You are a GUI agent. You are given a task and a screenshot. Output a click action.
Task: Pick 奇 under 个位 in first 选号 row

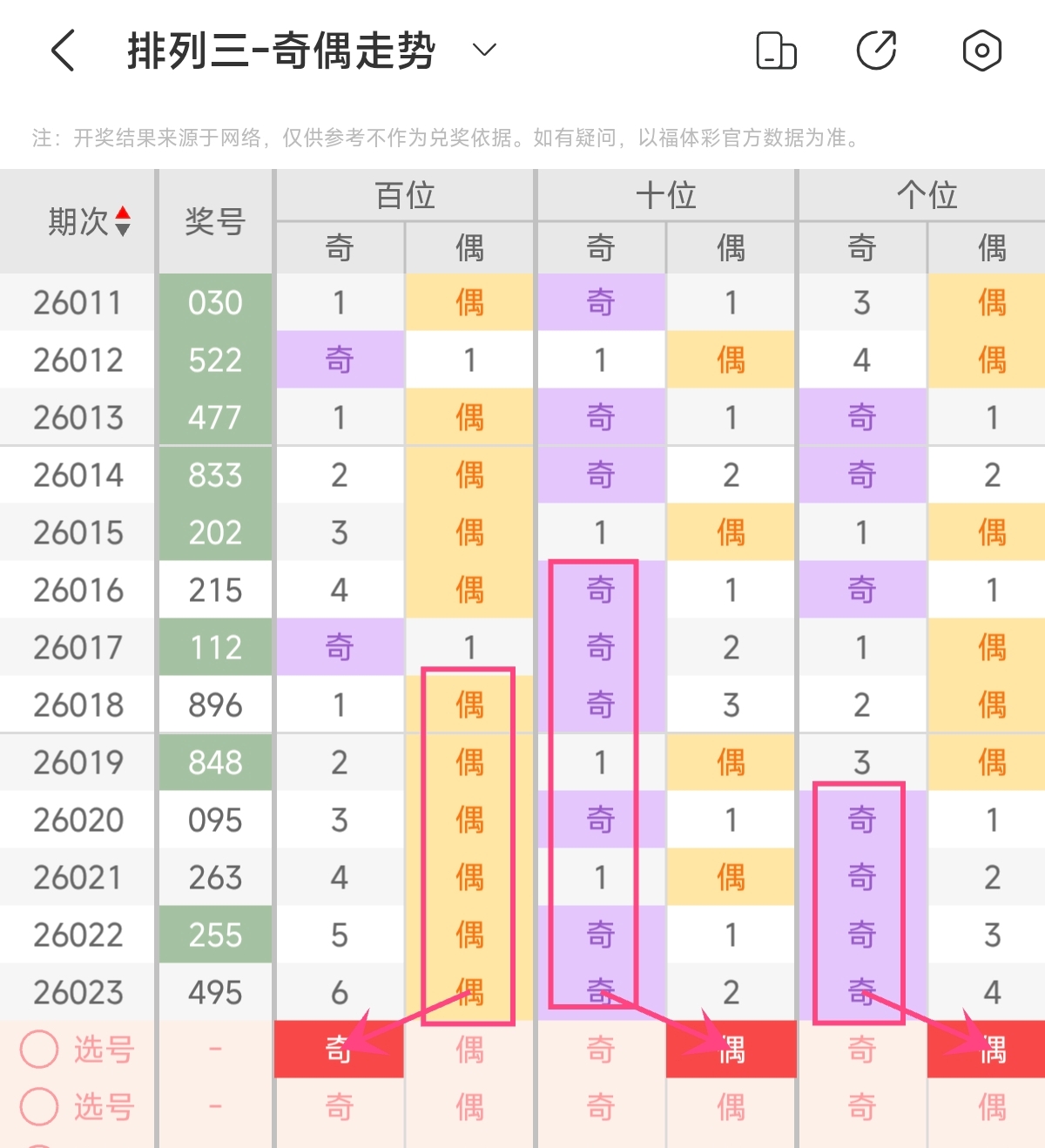tap(861, 1050)
